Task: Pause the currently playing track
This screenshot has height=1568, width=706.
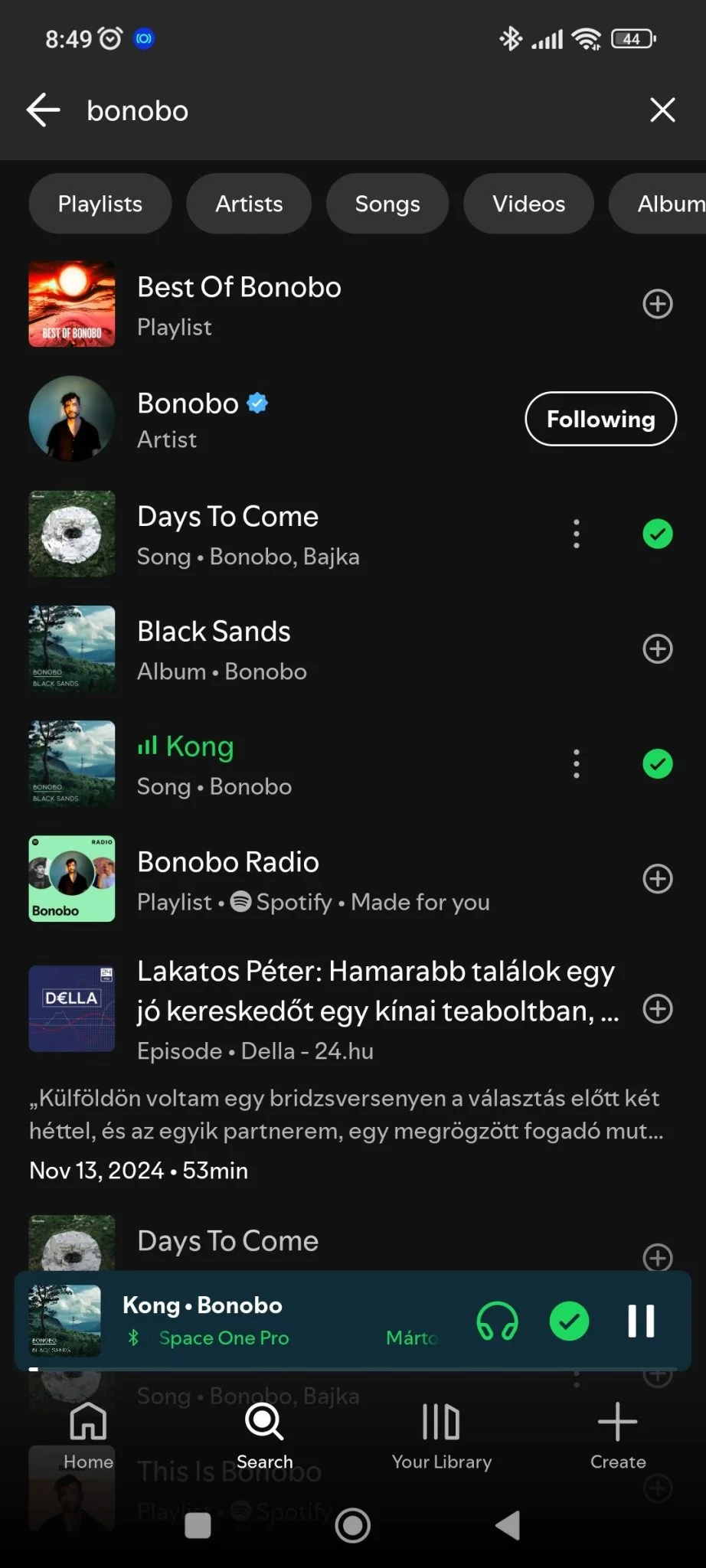Action: [x=641, y=1321]
